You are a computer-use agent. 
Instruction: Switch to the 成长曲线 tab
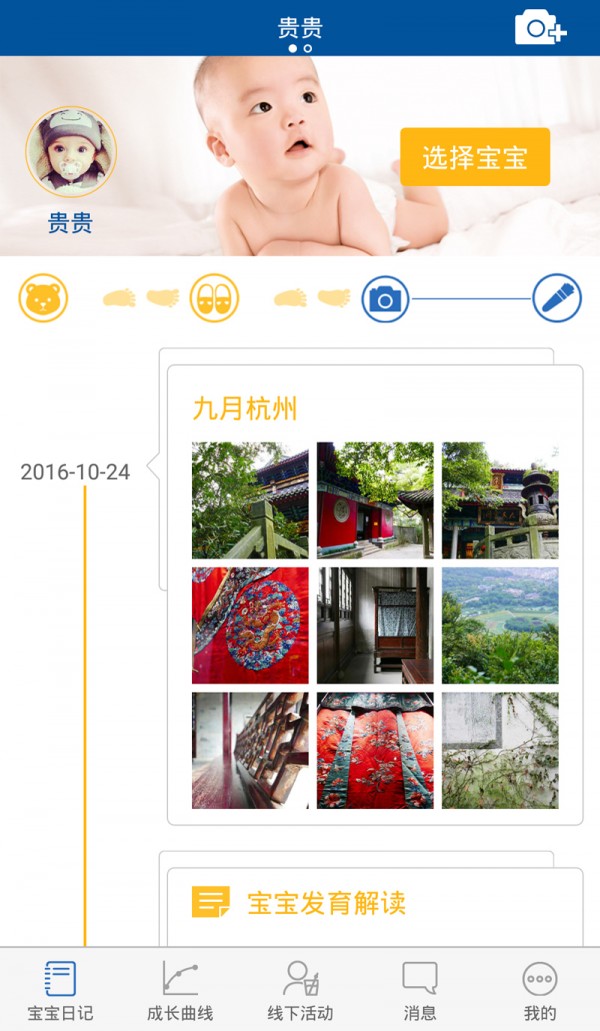pyautogui.click(x=180, y=990)
